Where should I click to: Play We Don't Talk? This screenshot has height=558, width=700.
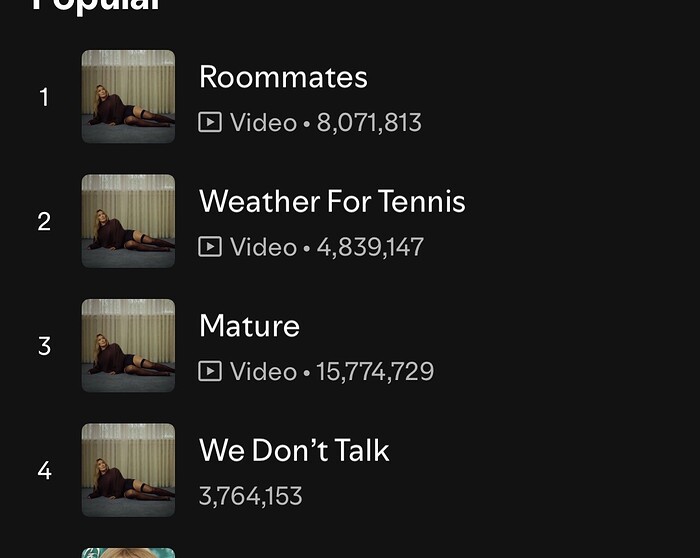293,451
